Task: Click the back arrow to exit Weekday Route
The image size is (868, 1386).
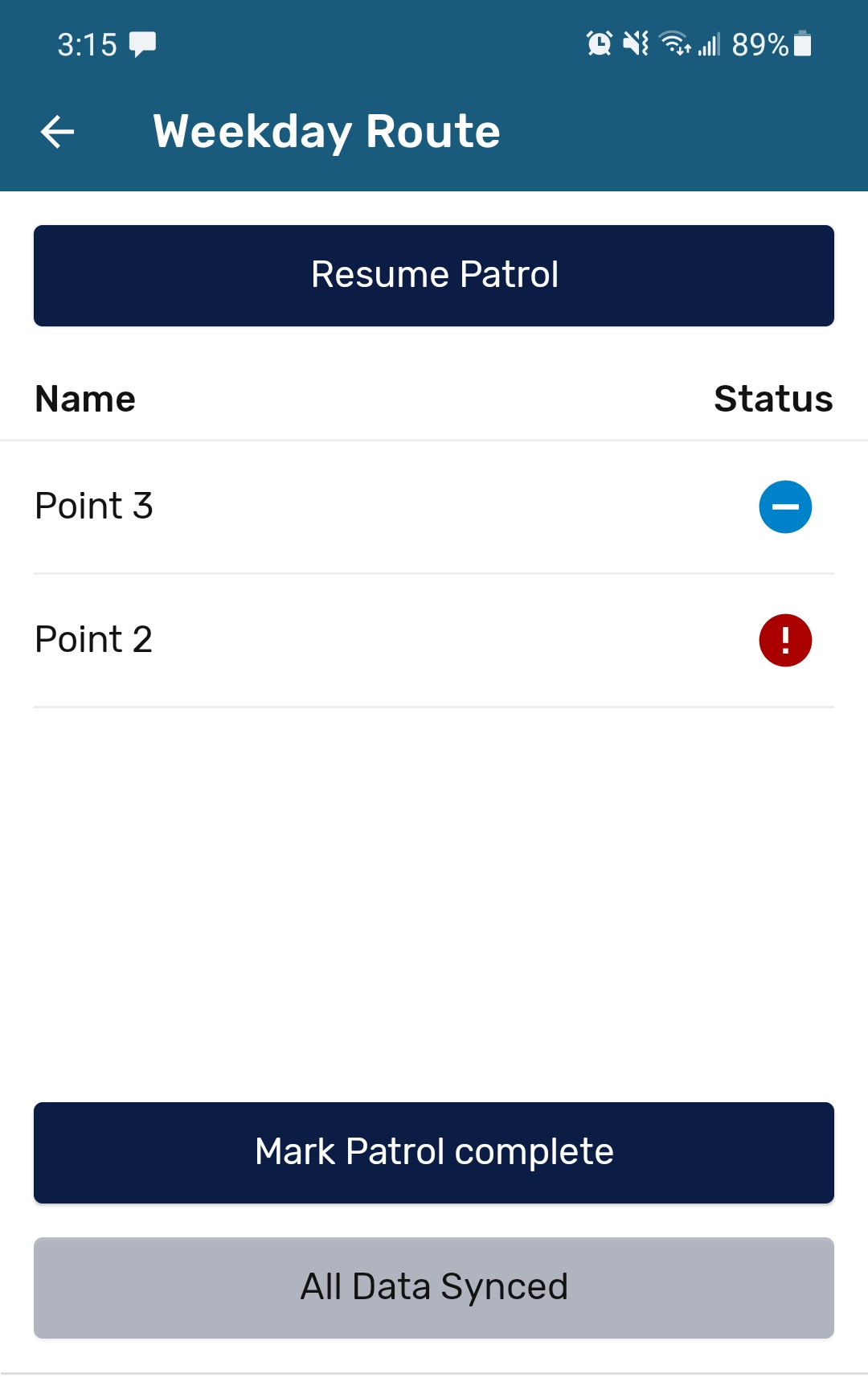Action: [56, 133]
